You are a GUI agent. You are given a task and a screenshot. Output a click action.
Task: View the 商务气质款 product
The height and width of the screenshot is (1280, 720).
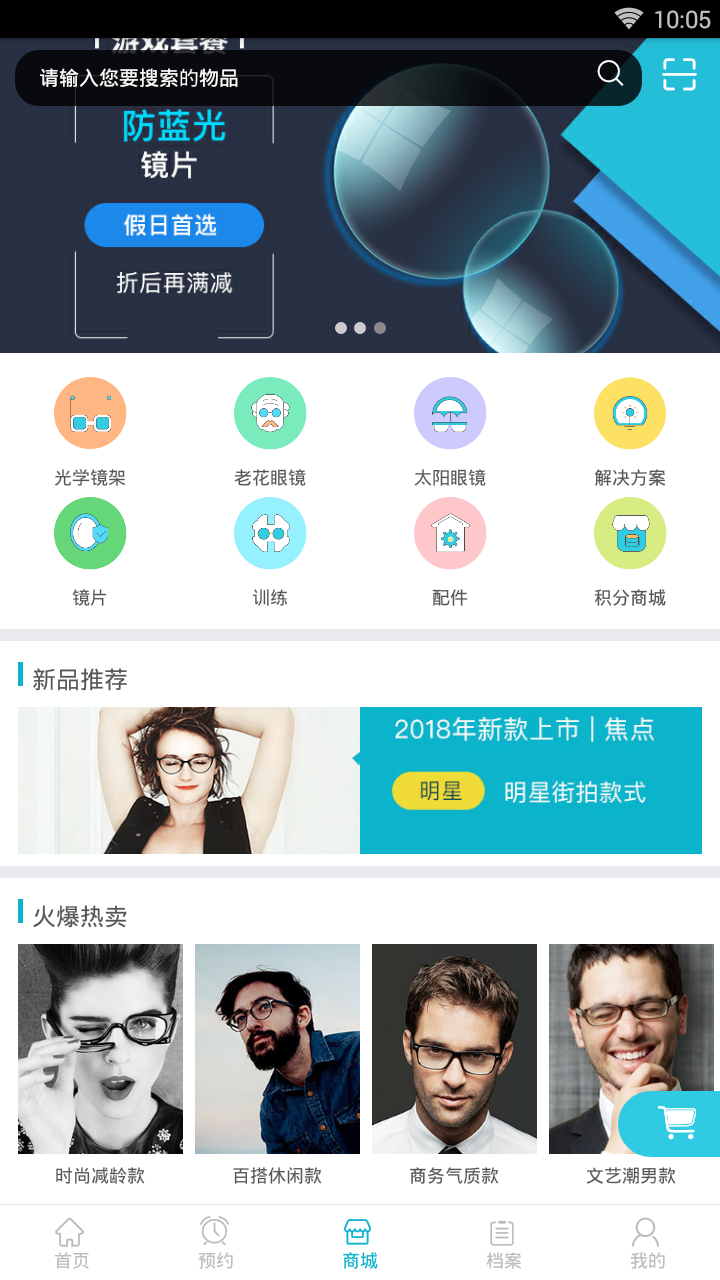pyautogui.click(x=454, y=1065)
